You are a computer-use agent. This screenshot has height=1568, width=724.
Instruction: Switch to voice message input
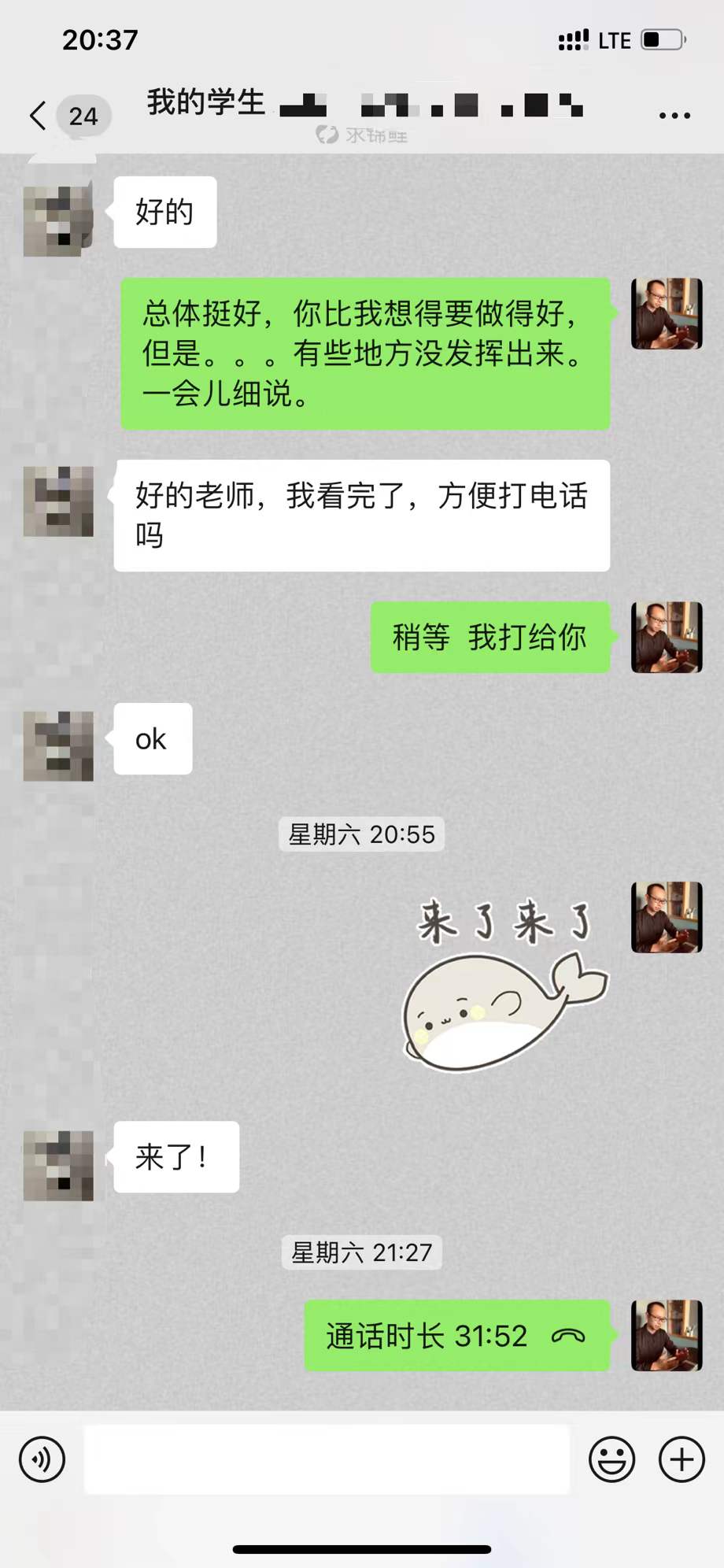[x=42, y=1459]
